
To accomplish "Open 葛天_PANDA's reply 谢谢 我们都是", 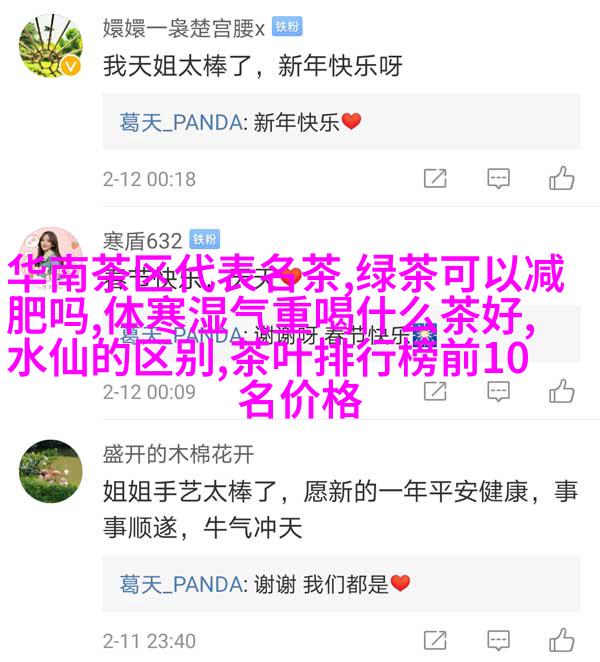I will 265,582.
